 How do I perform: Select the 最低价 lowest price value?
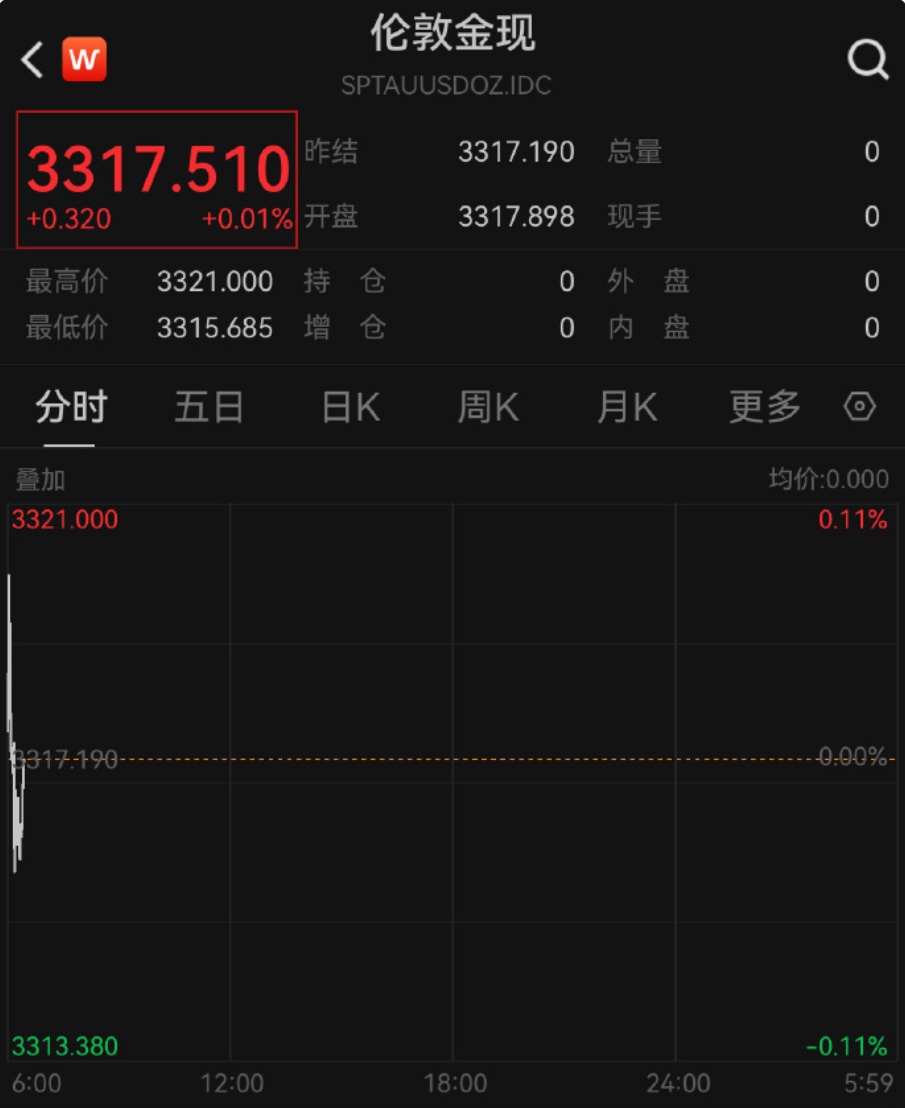[213, 327]
